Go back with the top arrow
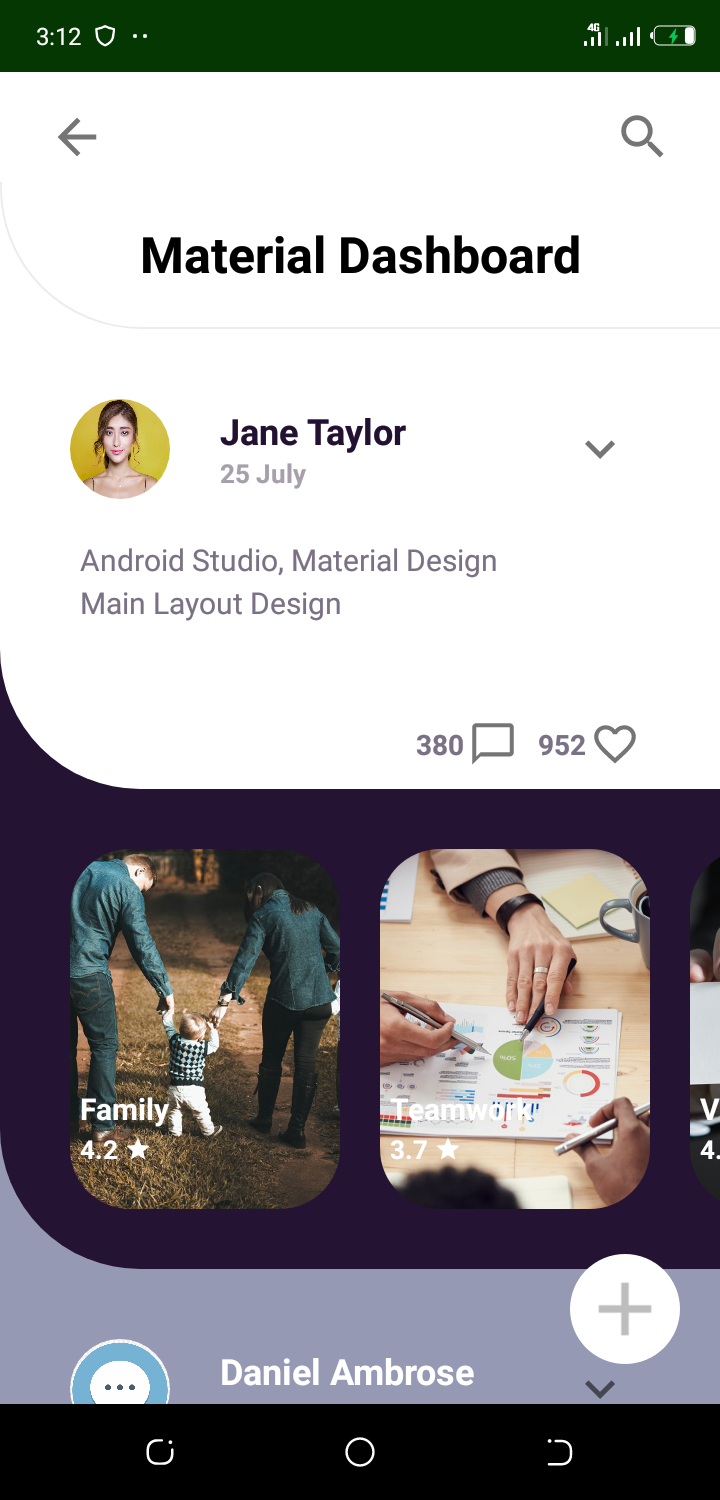Screen dimensions: 720x1500 click(77, 137)
